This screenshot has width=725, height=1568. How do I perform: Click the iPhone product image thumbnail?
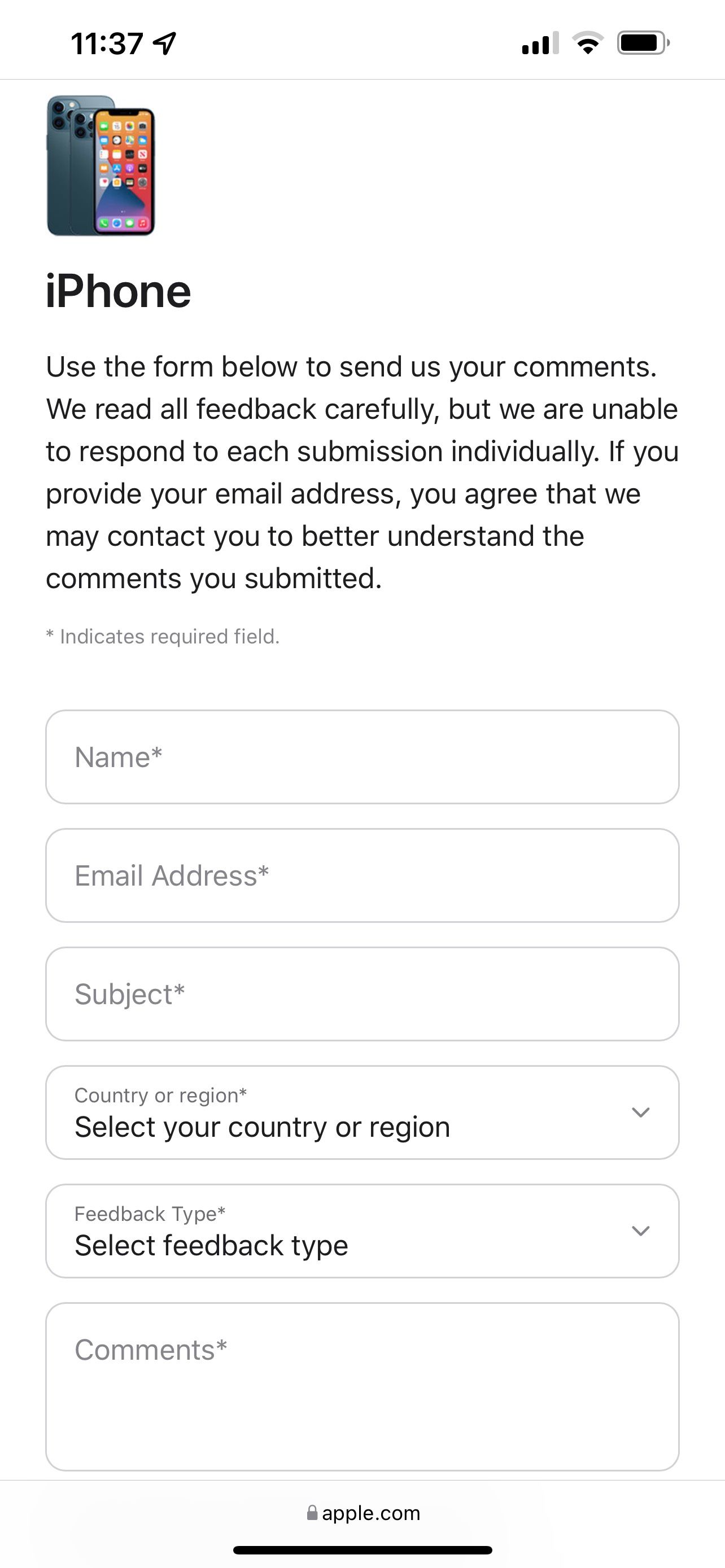tap(102, 169)
